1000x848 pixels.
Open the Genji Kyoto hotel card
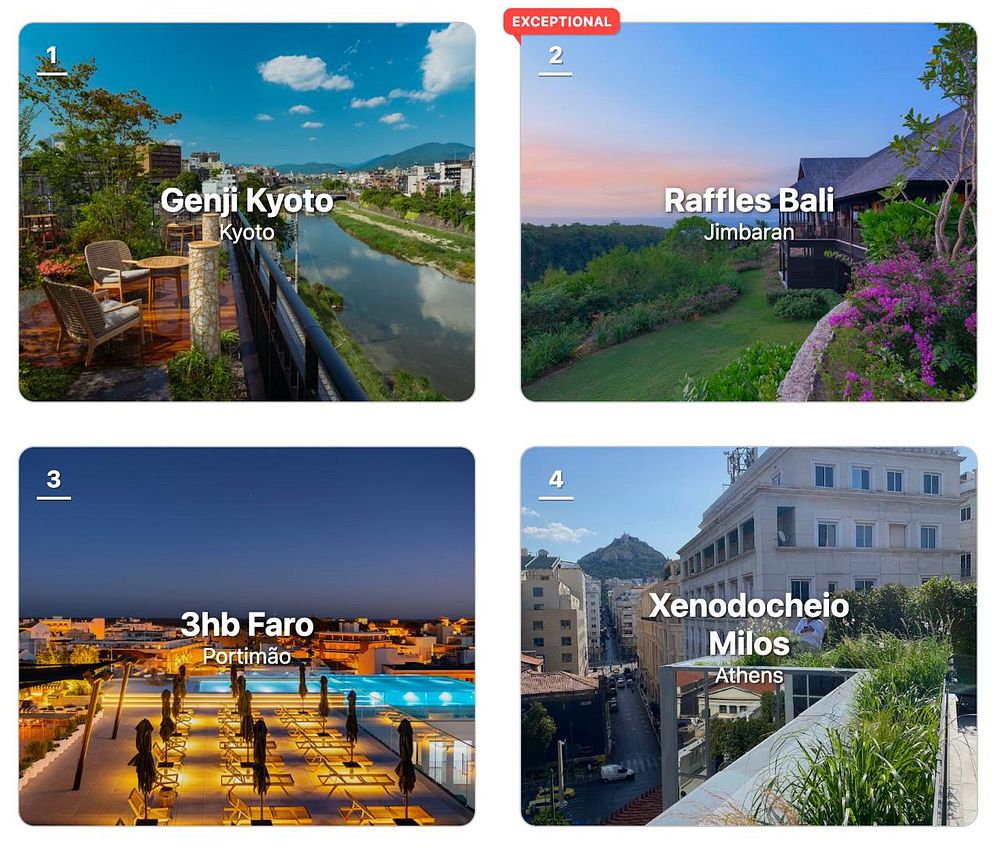pyautogui.click(x=247, y=212)
